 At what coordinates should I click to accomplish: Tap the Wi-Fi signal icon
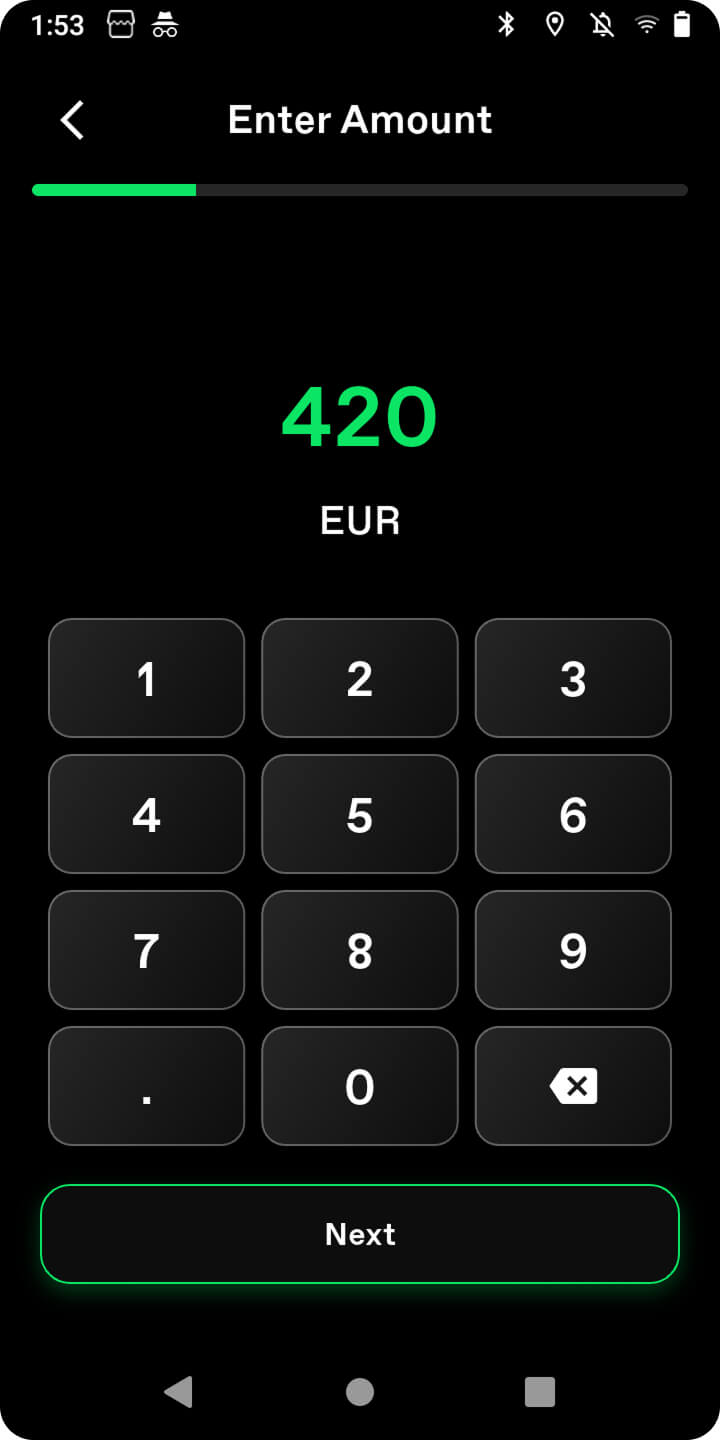tap(647, 24)
